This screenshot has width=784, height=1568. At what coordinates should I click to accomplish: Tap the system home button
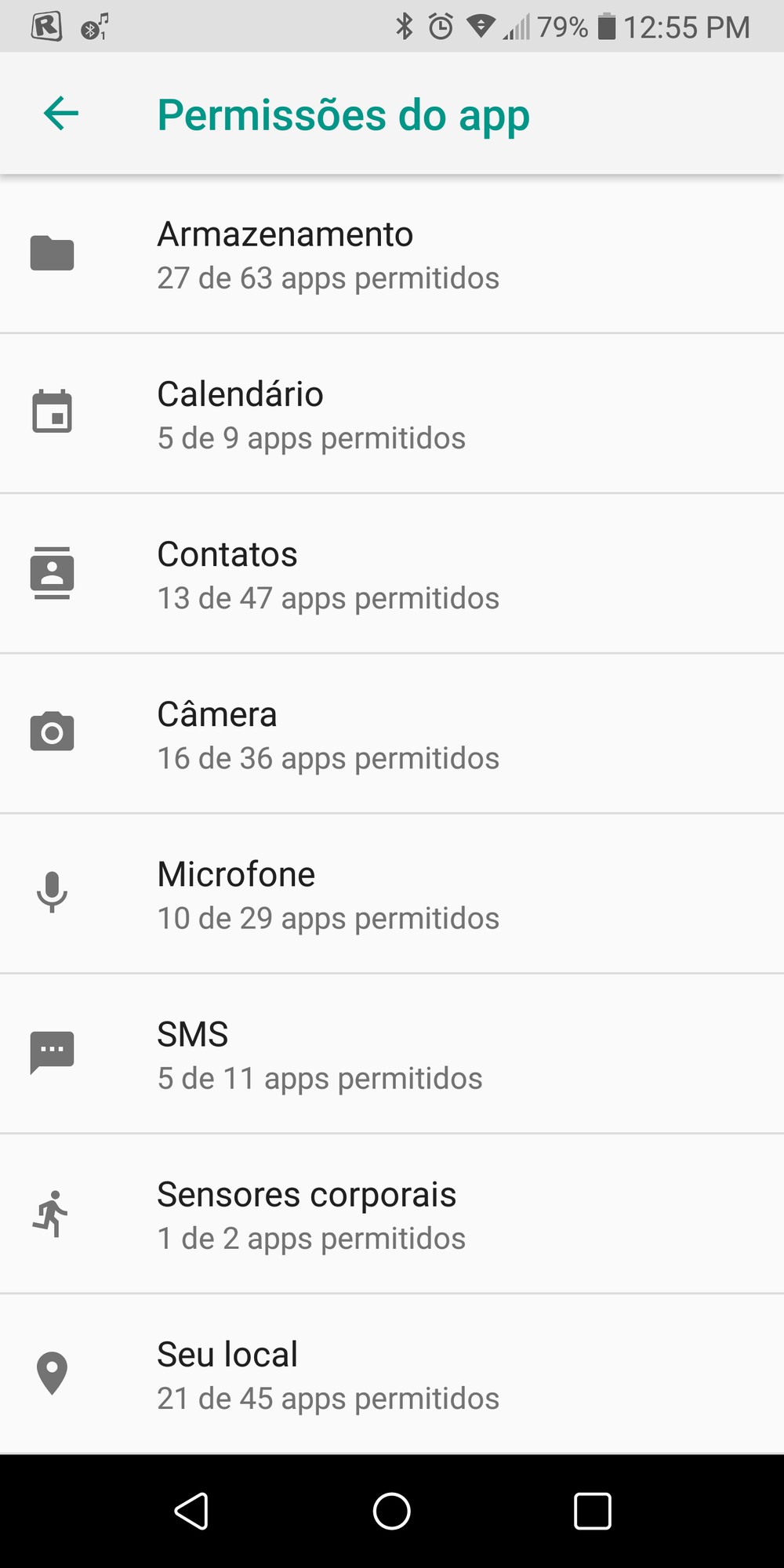click(392, 1511)
